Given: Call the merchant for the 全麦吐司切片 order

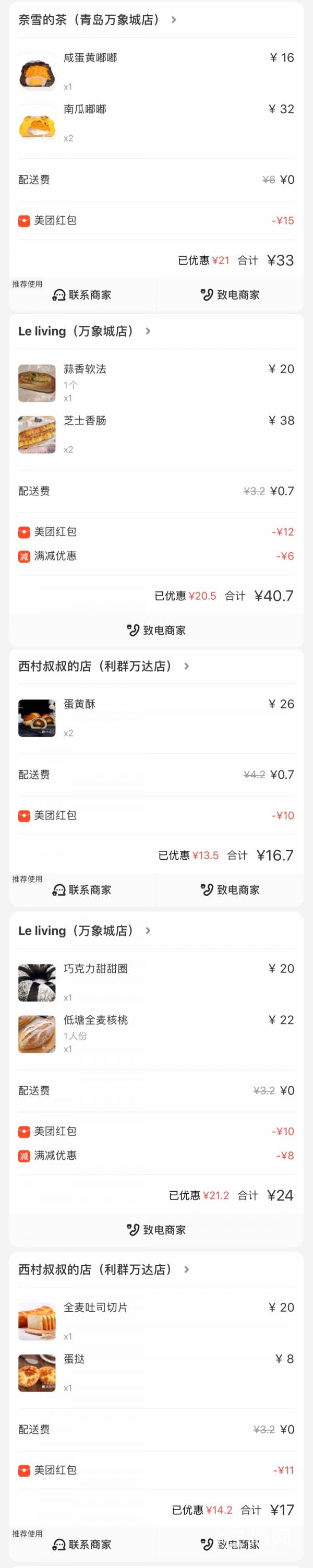Looking at the screenshot, I should (230, 1545).
